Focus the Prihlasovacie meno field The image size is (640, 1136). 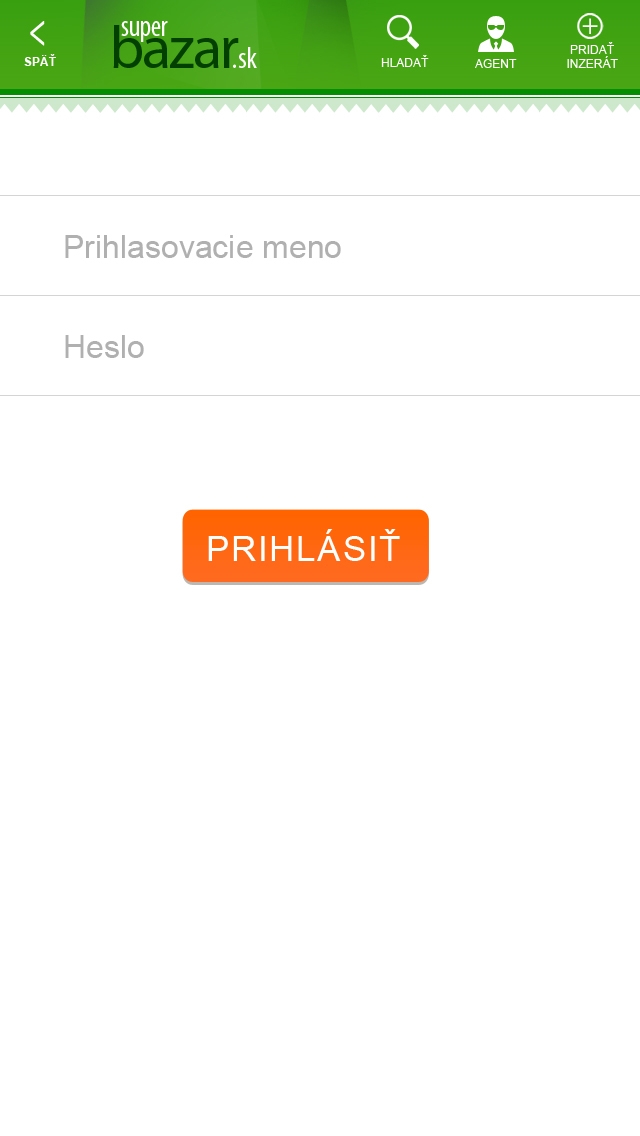click(x=320, y=246)
